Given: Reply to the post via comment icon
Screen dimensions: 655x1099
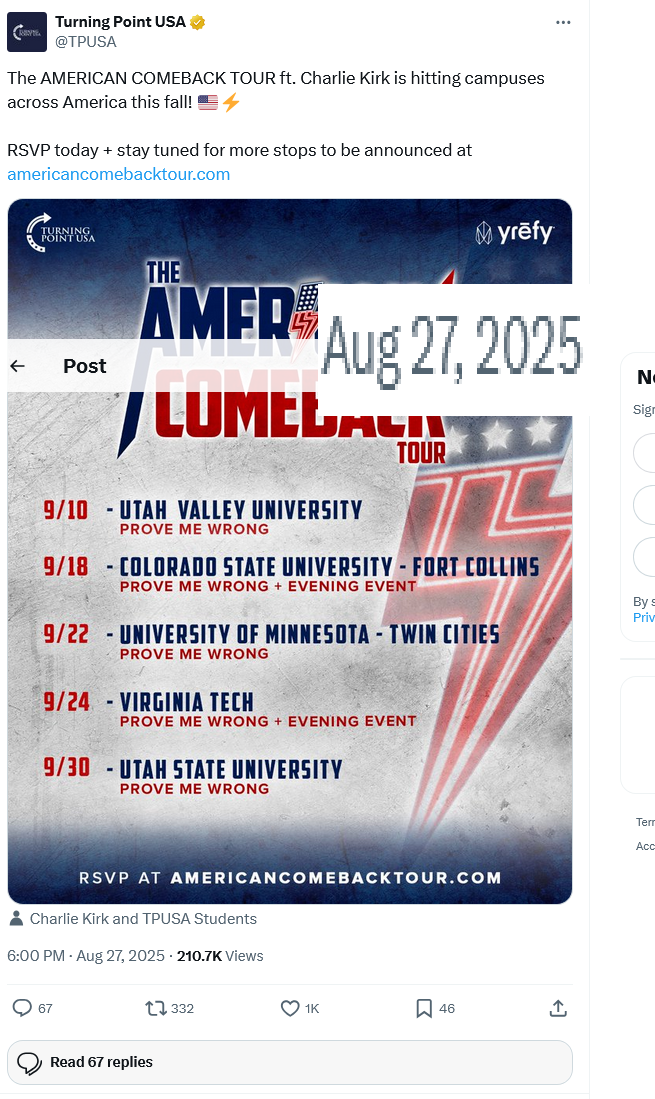Looking at the screenshot, I should (x=22, y=1008).
